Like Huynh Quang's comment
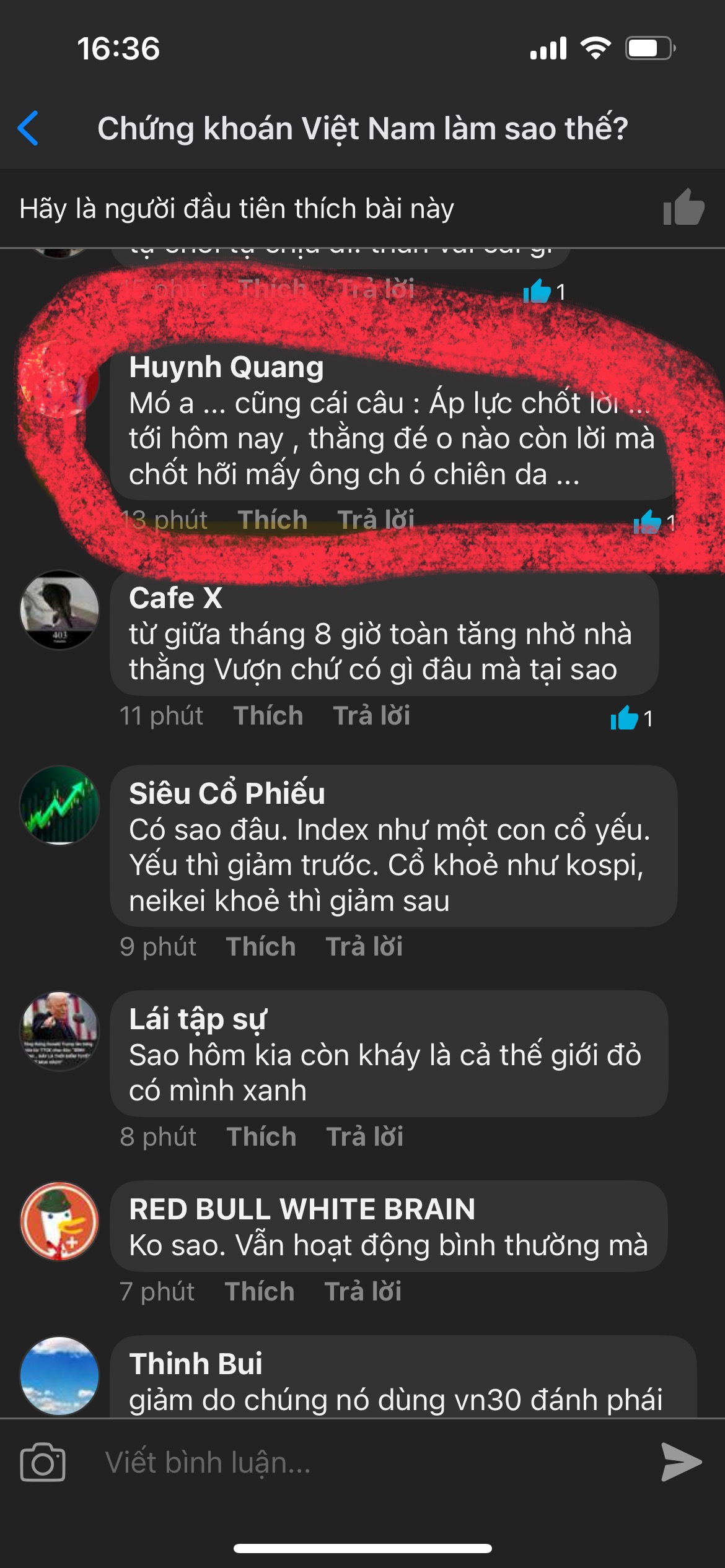The height and width of the screenshot is (1568, 725). click(x=273, y=520)
